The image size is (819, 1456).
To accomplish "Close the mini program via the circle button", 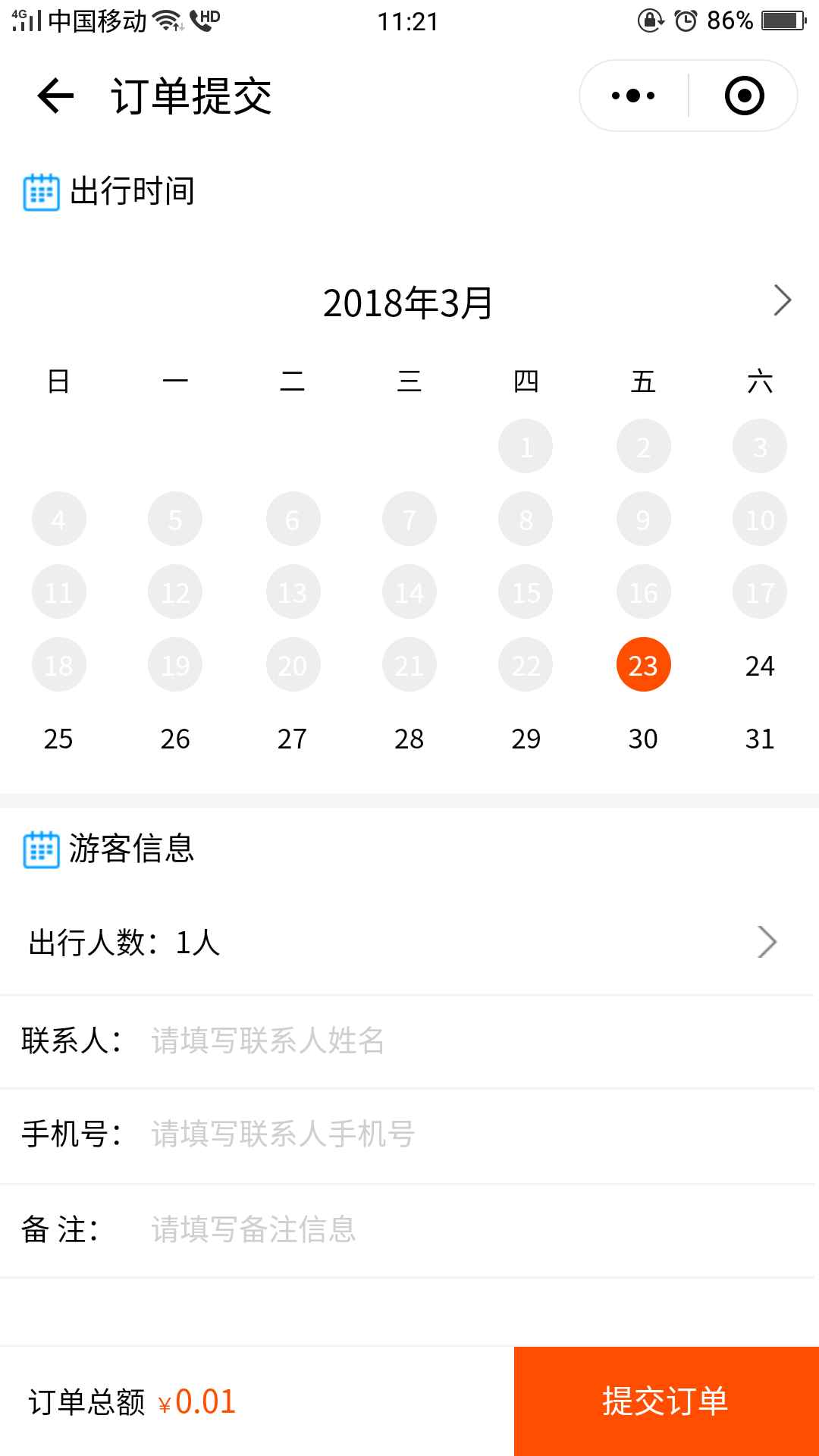I will point(744,96).
